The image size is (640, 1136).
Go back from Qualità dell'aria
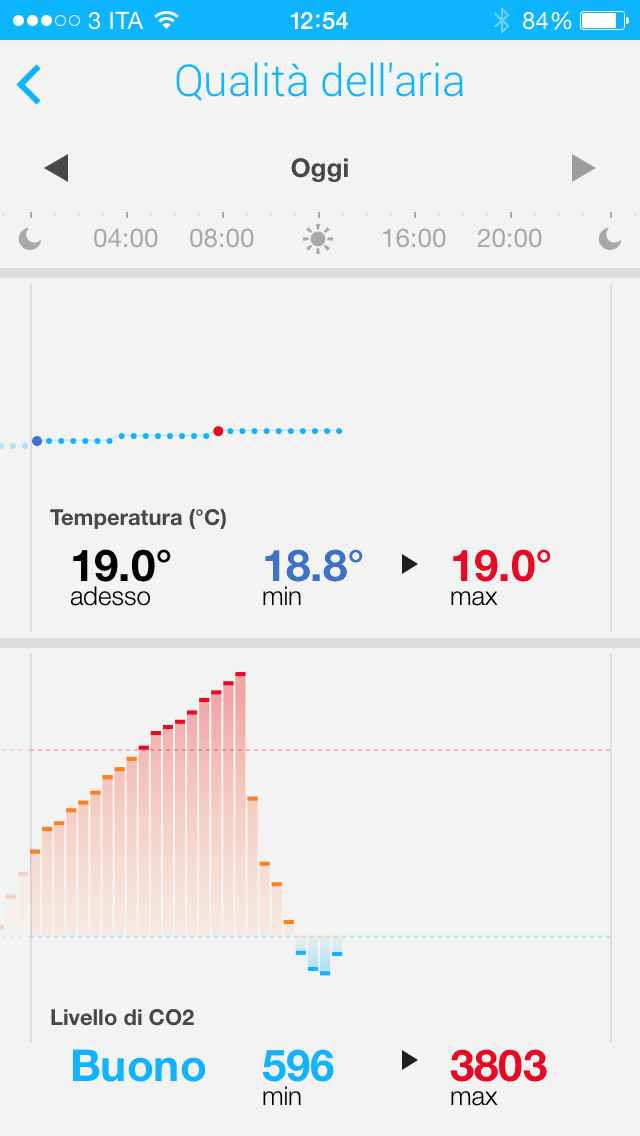pyautogui.click(x=30, y=84)
